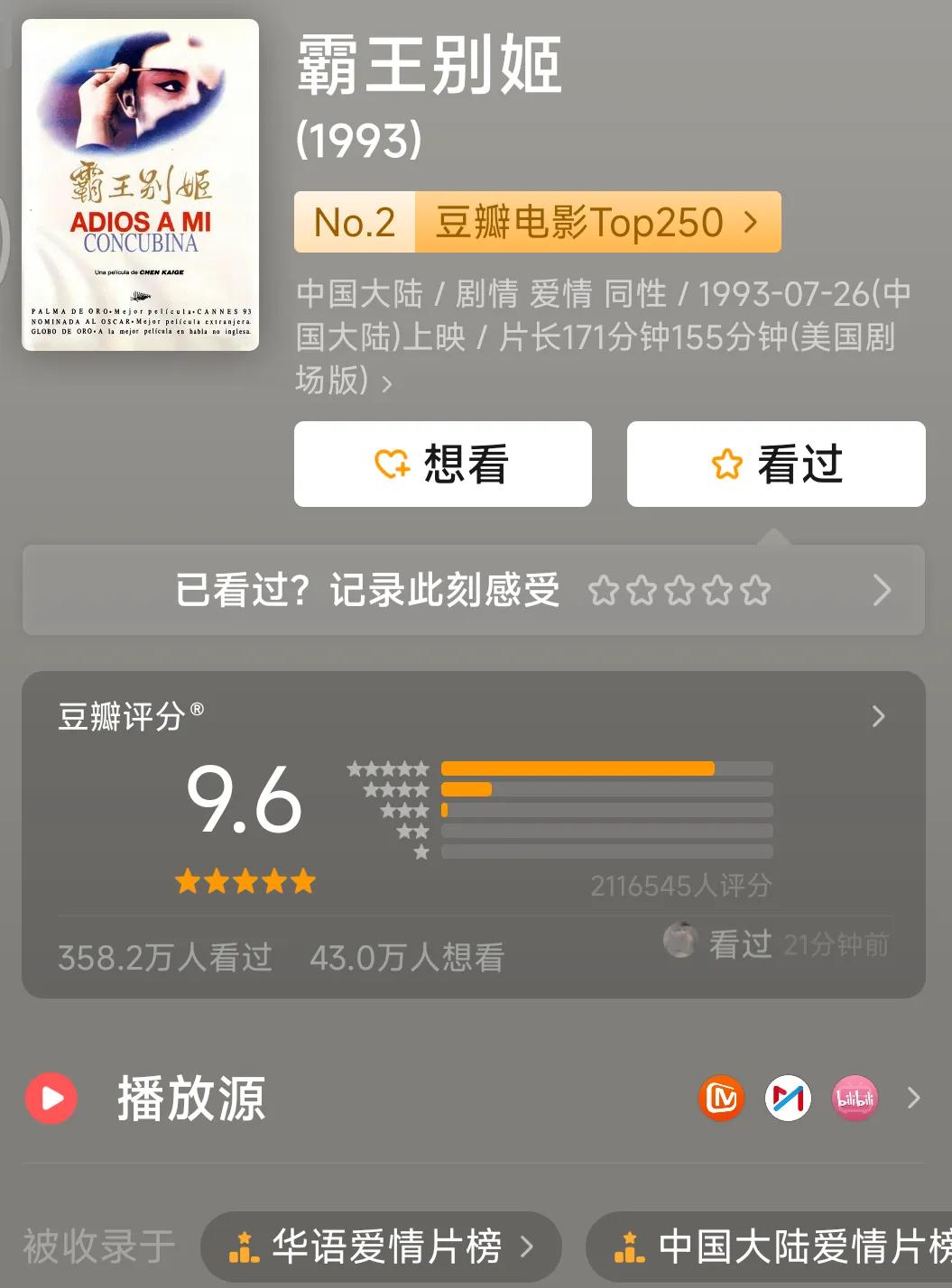Expand the 播放源 list with the arrow
The image size is (952, 1288).
(914, 1098)
